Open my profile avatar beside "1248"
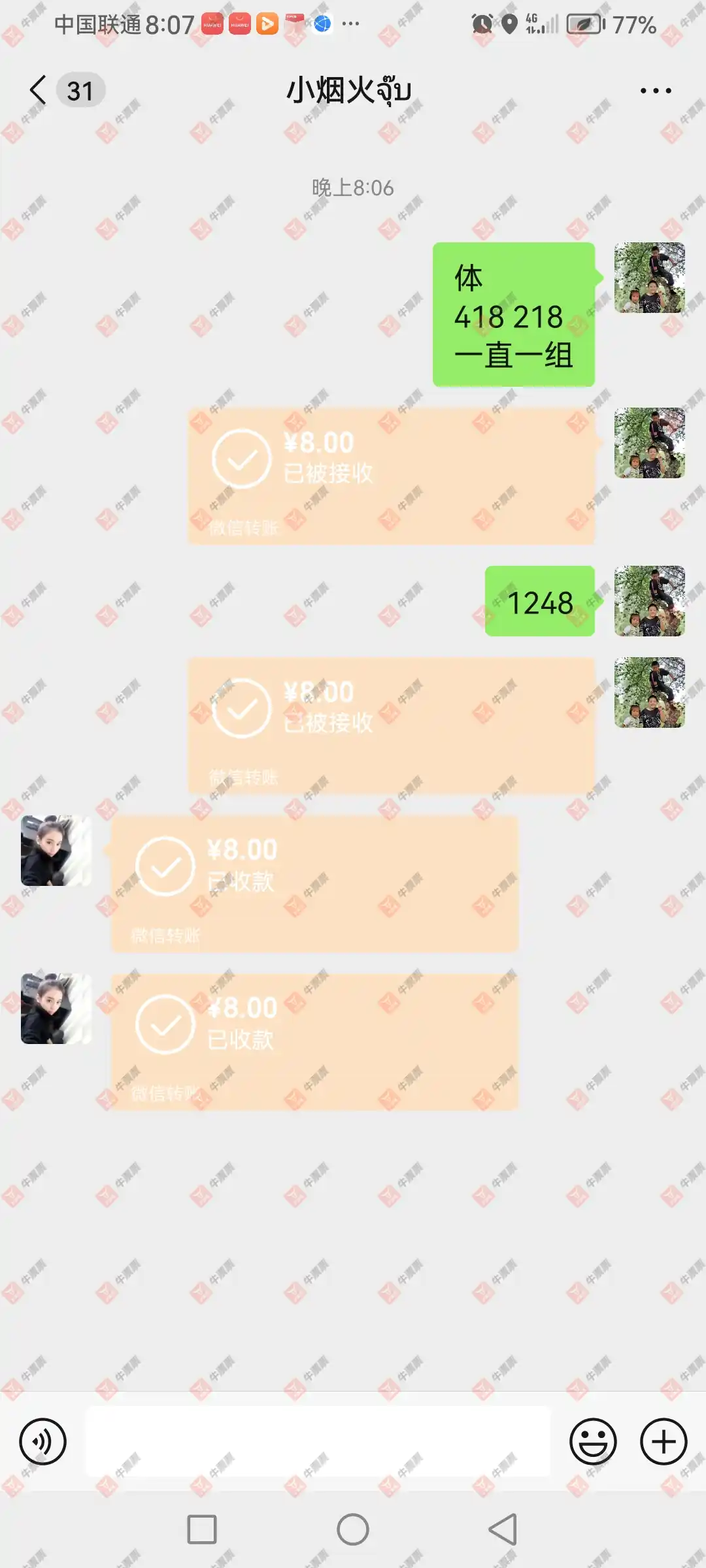The image size is (706, 1568). pyautogui.click(x=649, y=601)
